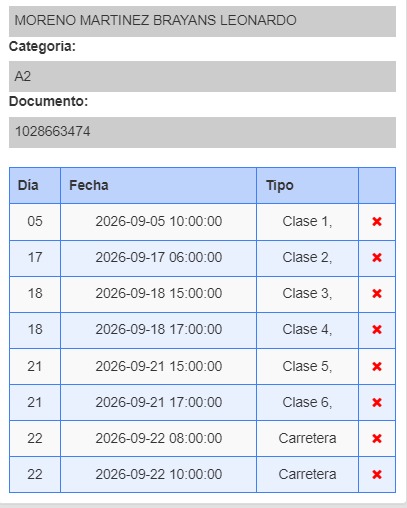Remove the Clase 2 entry
This screenshot has width=407, height=508.
(377, 257)
